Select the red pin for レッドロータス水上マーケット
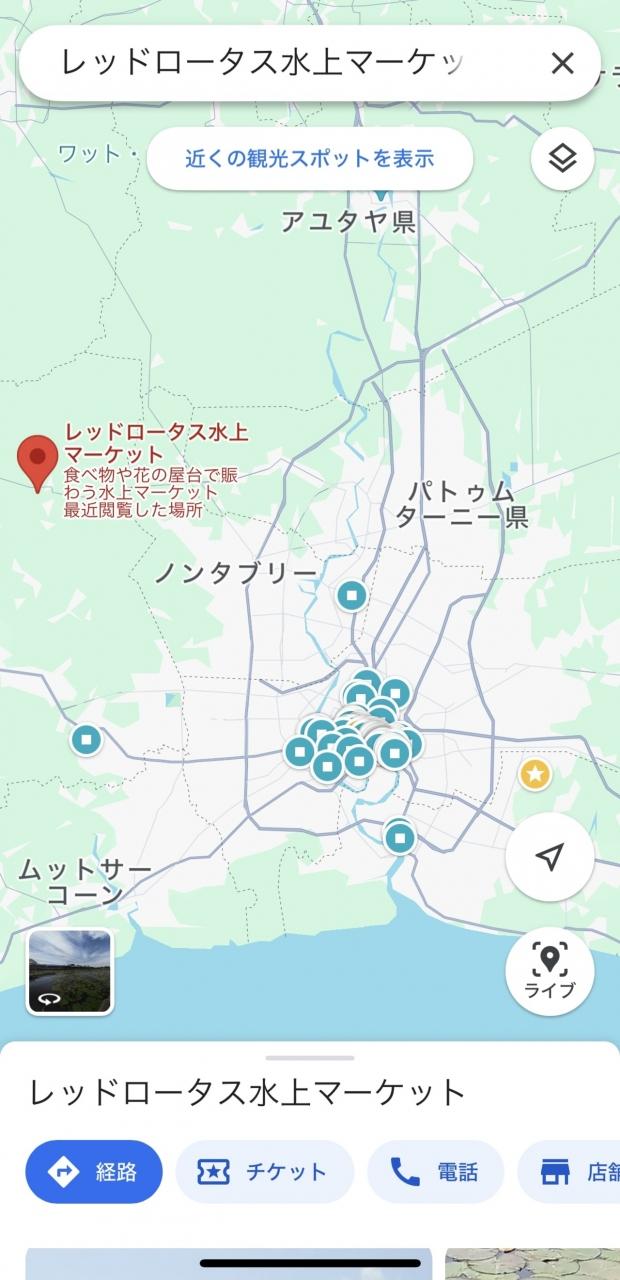This screenshot has height=1280, width=620. (x=38, y=463)
